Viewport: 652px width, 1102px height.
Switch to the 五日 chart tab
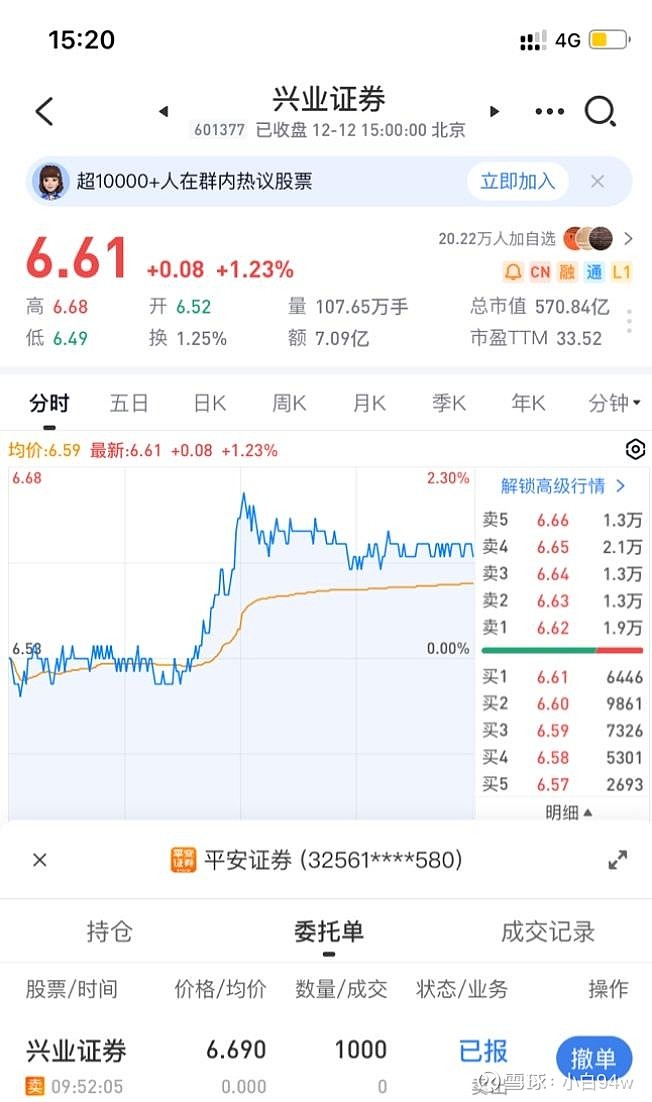pos(129,403)
